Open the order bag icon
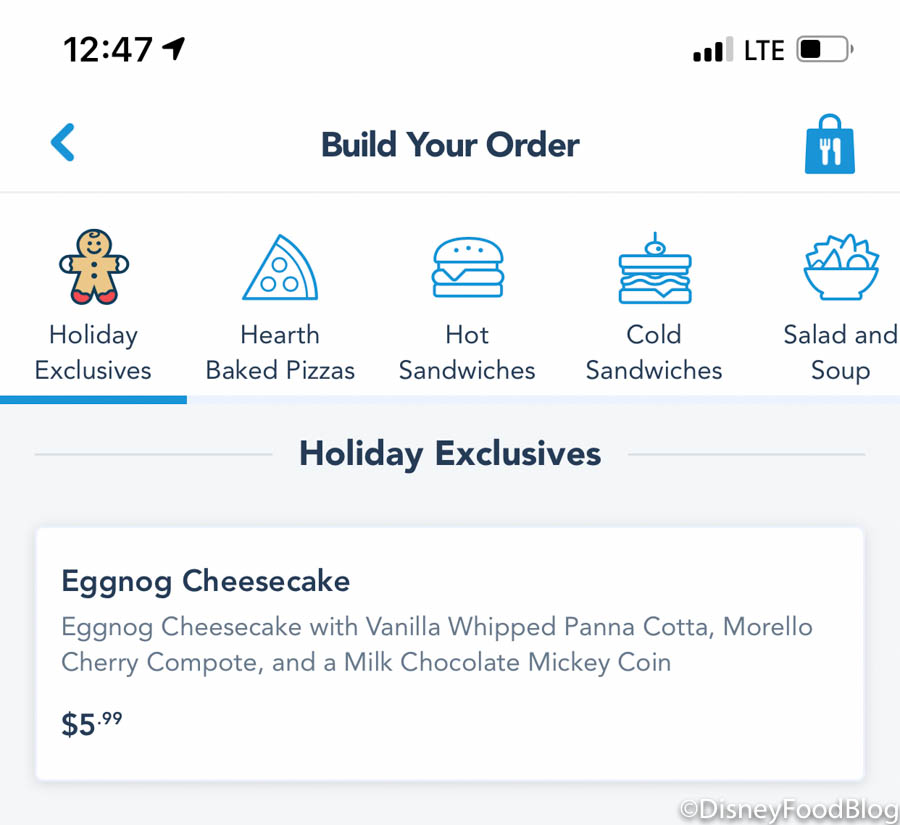The height and width of the screenshot is (825, 900). click(829, 147)
